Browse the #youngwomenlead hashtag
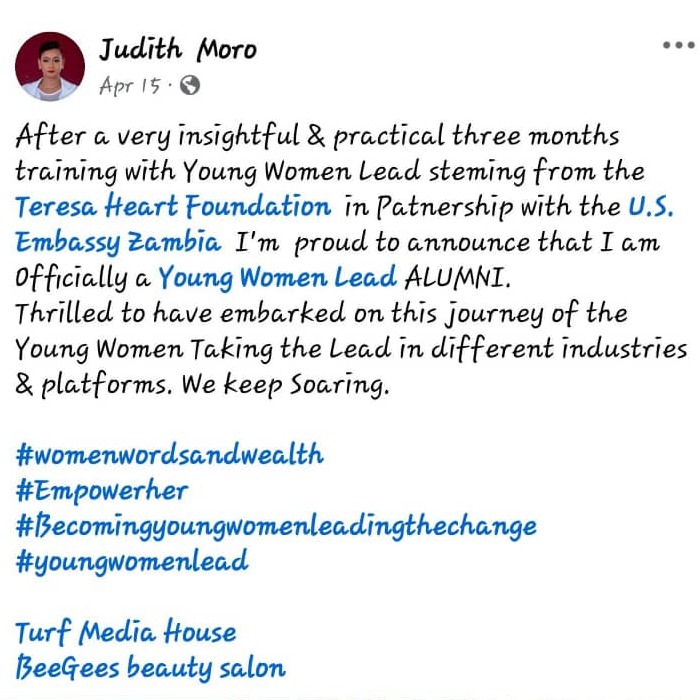 point(132,561)
